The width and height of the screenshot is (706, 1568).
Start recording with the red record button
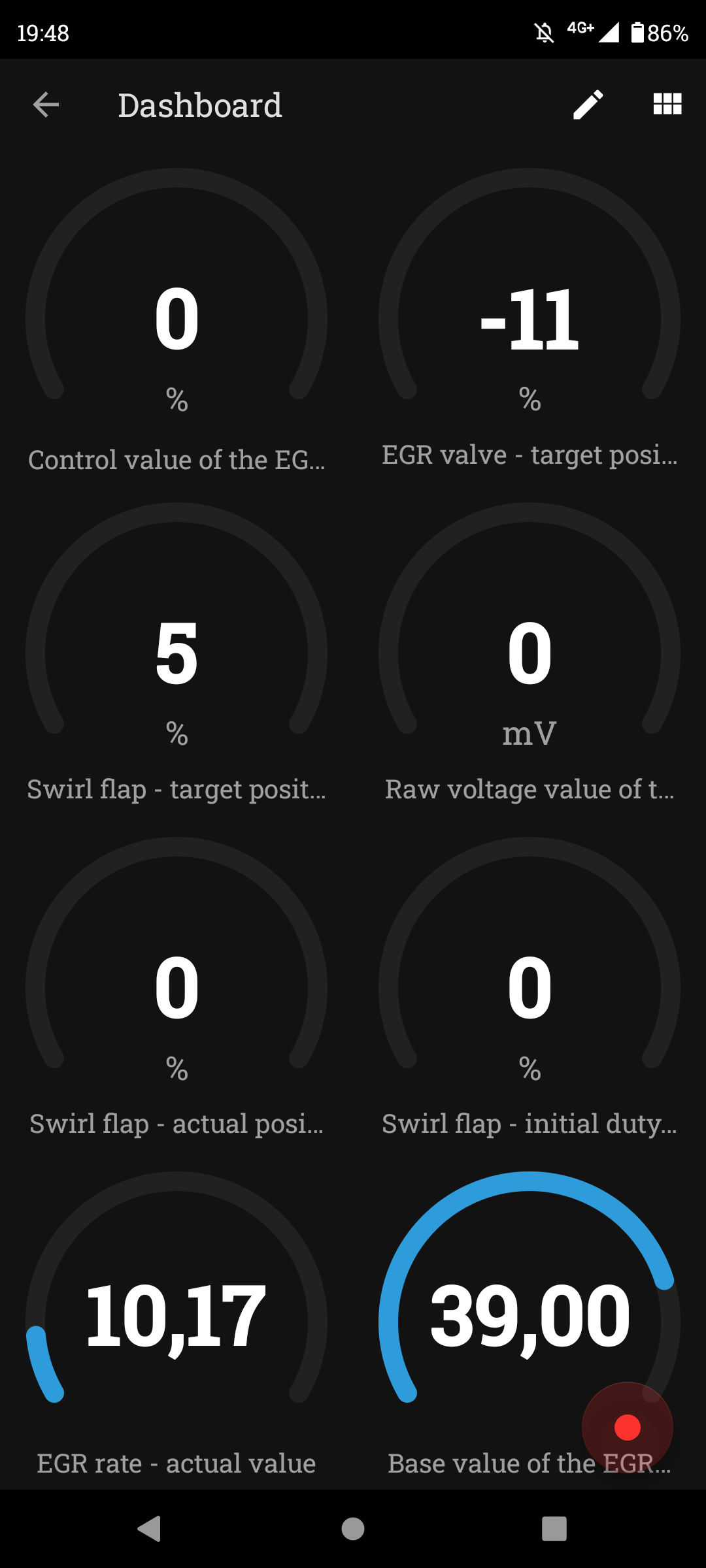(627, 1427)
